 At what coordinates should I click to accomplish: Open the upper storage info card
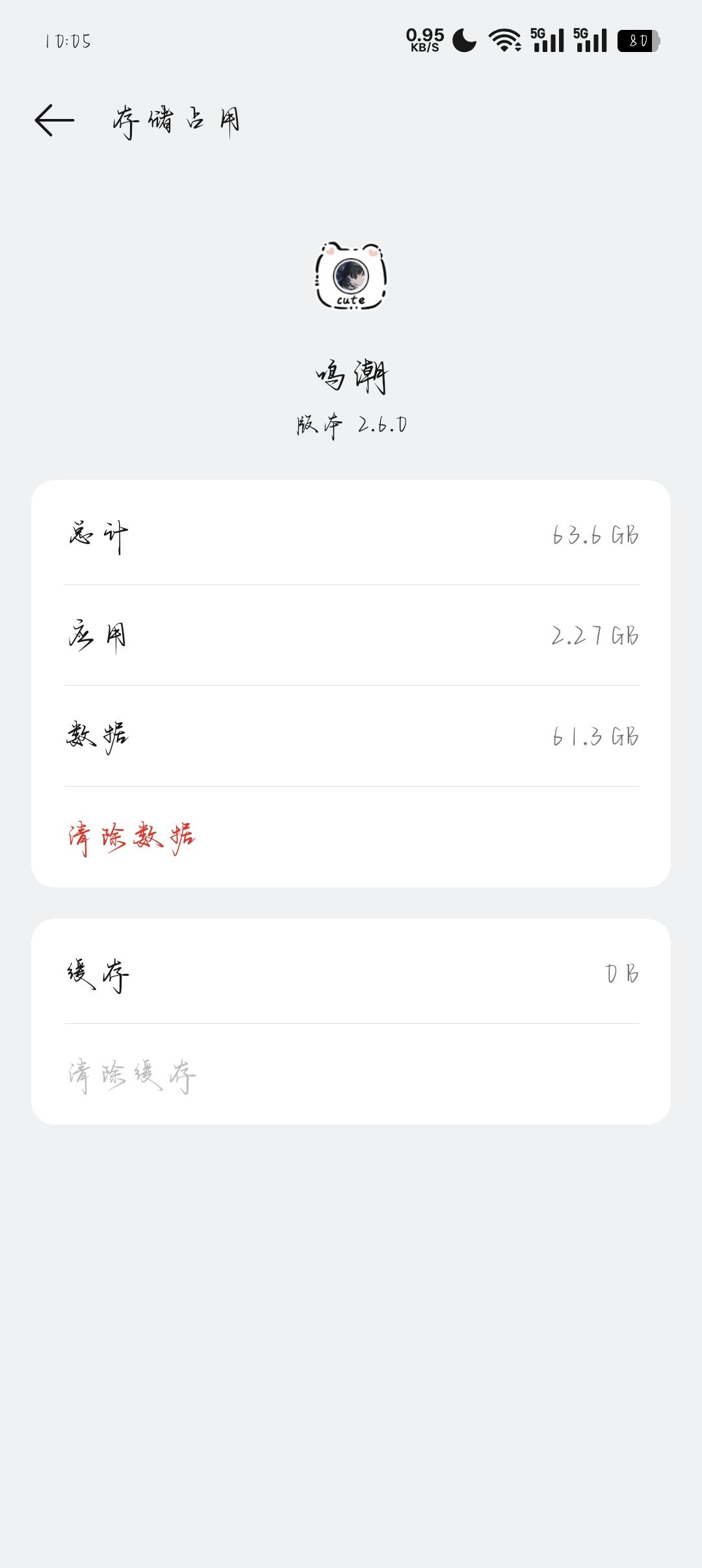[x=351, y=683]
